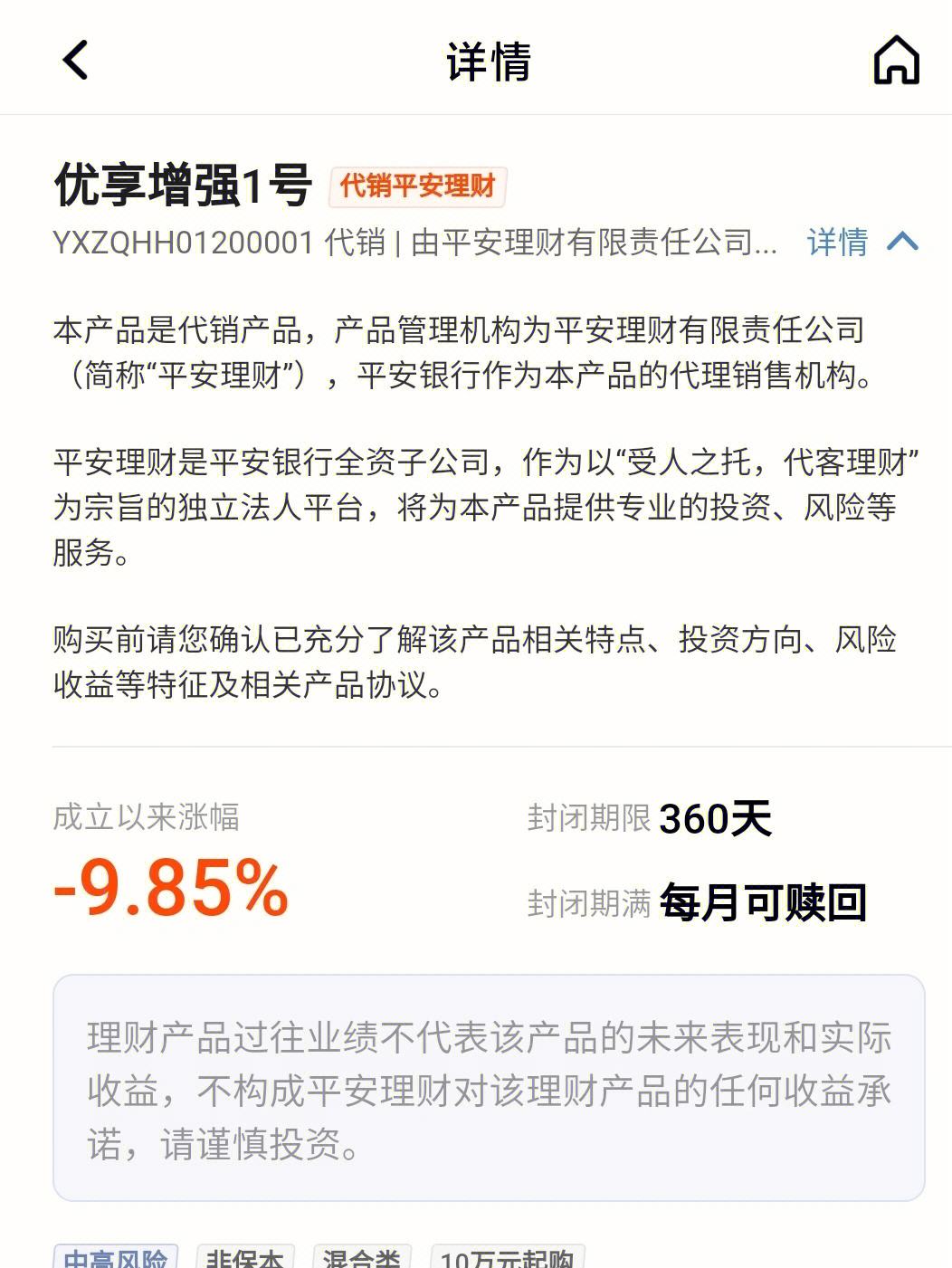This screenshot has width=952, height=1268.
Task: Tap the product code YXZQHH01200001
Action: [181, 242]
